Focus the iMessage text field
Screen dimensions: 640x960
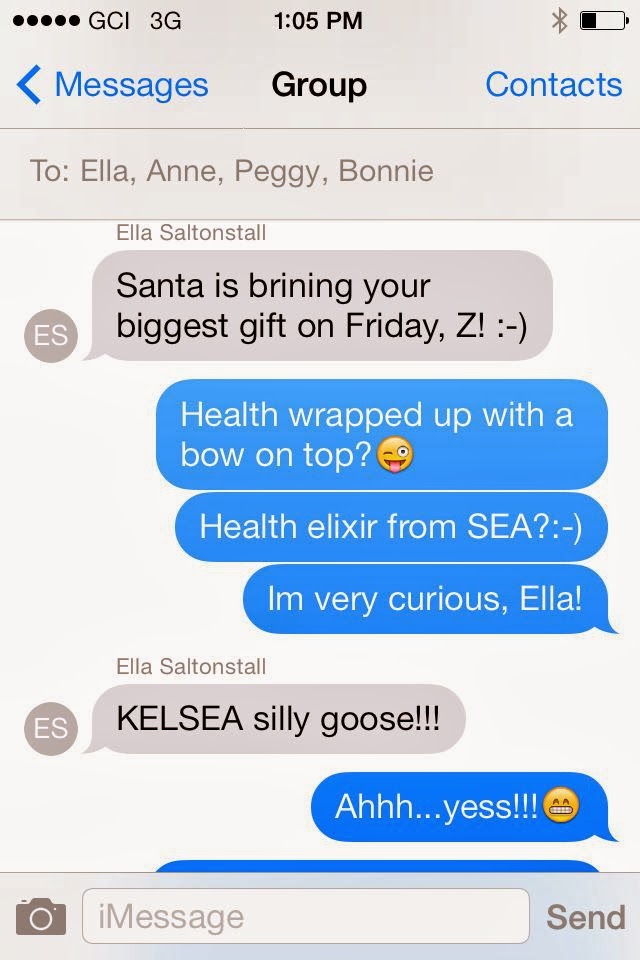coord(305,916)
